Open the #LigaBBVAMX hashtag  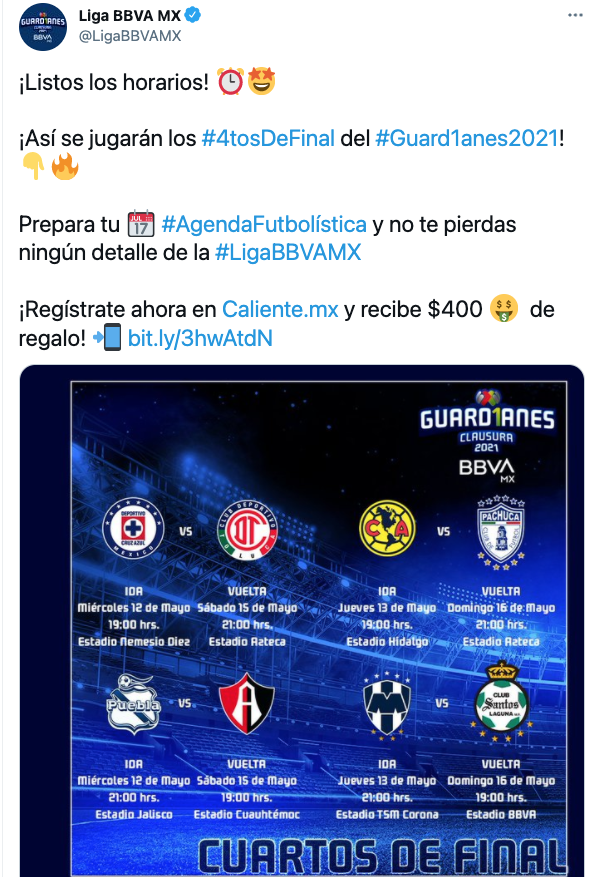[x=287, y=253]
